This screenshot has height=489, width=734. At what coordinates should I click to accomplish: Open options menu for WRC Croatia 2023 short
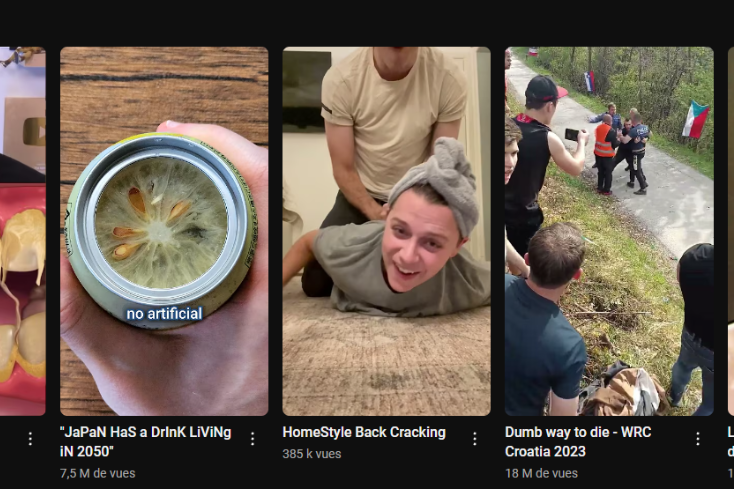(697, 439)
